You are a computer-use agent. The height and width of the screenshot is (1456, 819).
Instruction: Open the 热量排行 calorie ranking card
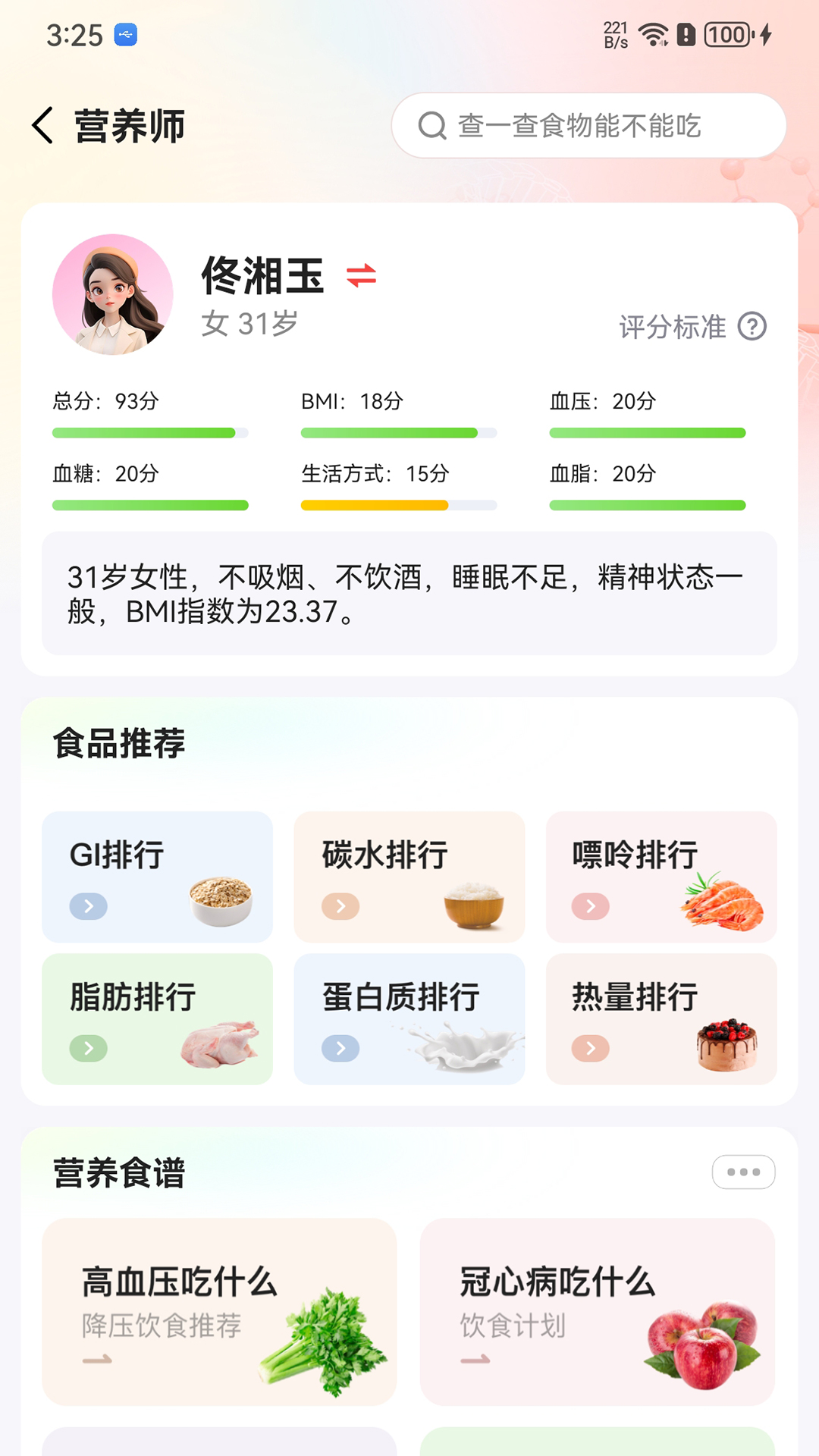pos(661,1018)
